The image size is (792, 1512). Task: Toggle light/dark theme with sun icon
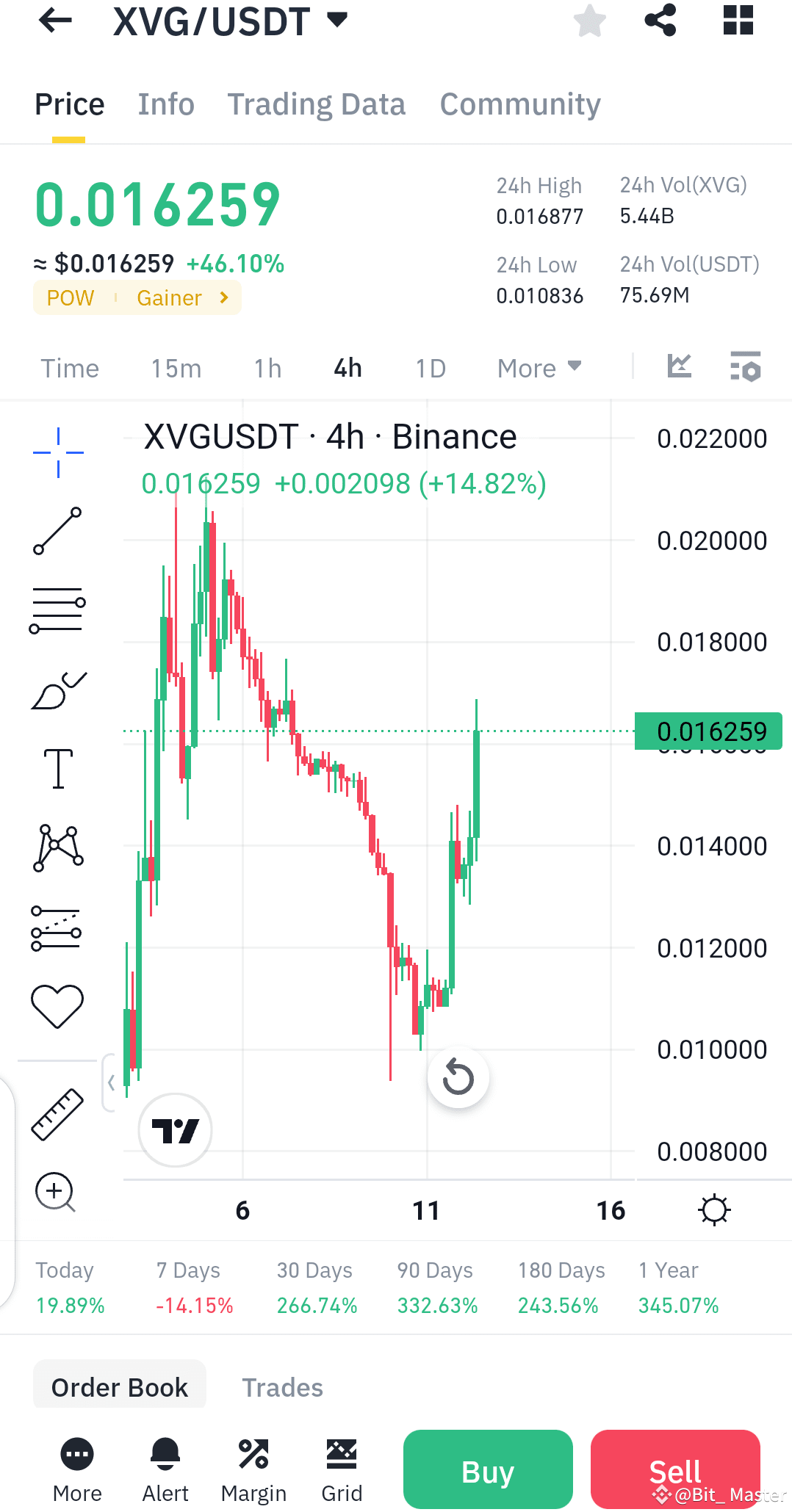[715, 1209]
